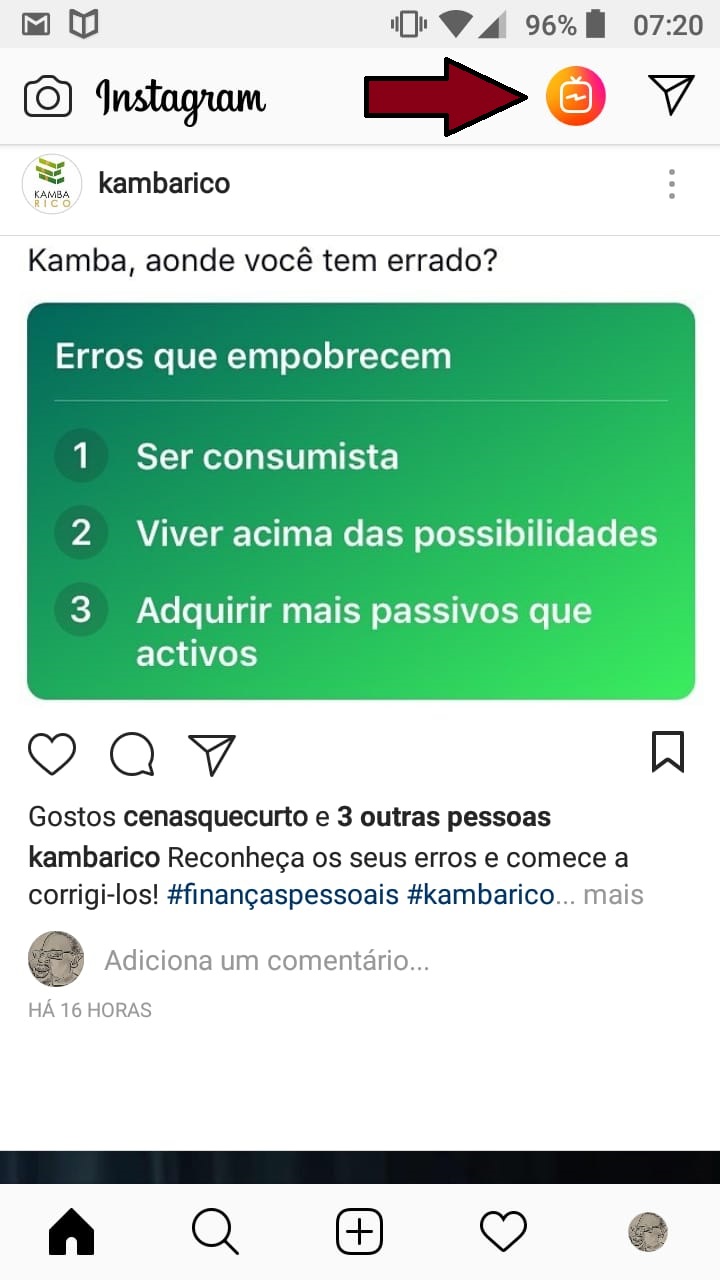Create a new post with plus tab

pos(359,1232)
